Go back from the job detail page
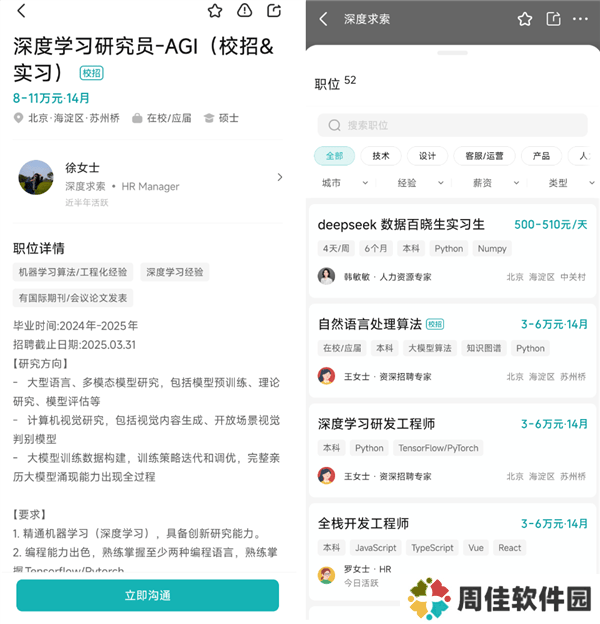 [x=21, y=11]
